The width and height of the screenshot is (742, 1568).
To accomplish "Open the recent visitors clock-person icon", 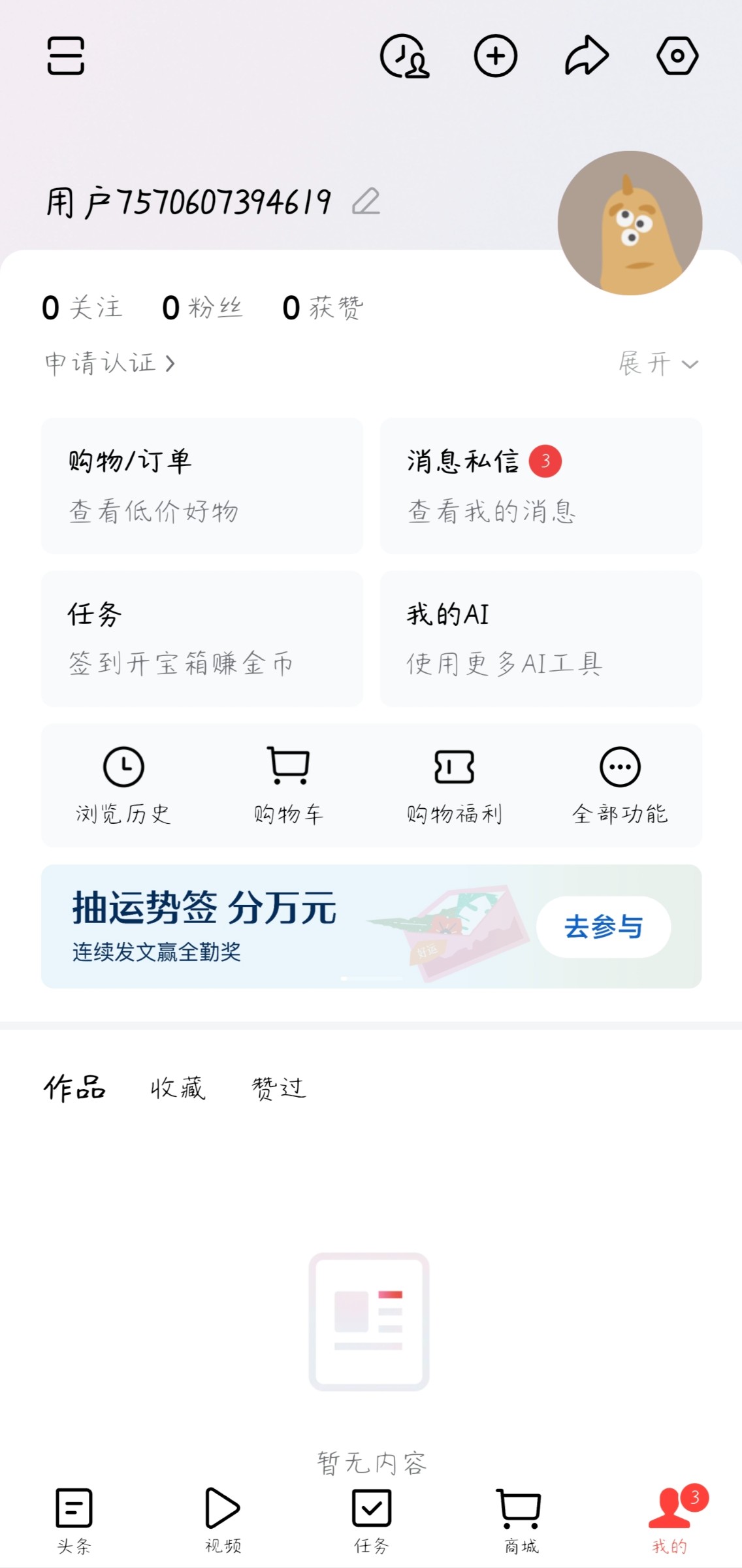I will point(405,56).
